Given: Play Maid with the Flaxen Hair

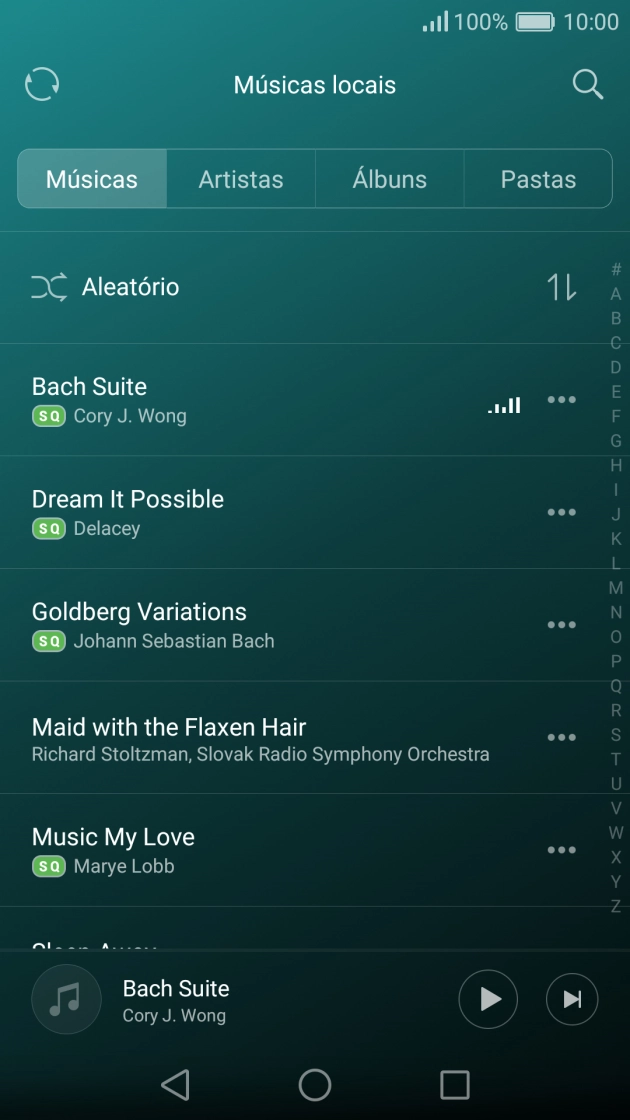Looking at the screenshot, I should tap(170, 738).
